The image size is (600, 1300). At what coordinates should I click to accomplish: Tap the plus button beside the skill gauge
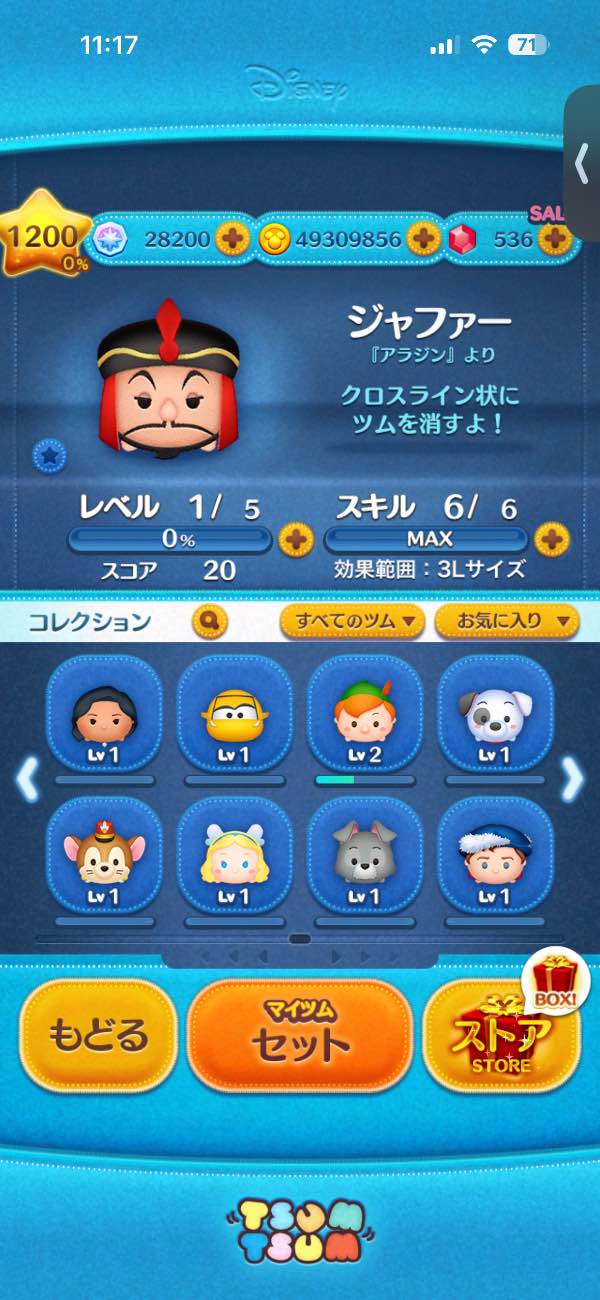[550, 540]
